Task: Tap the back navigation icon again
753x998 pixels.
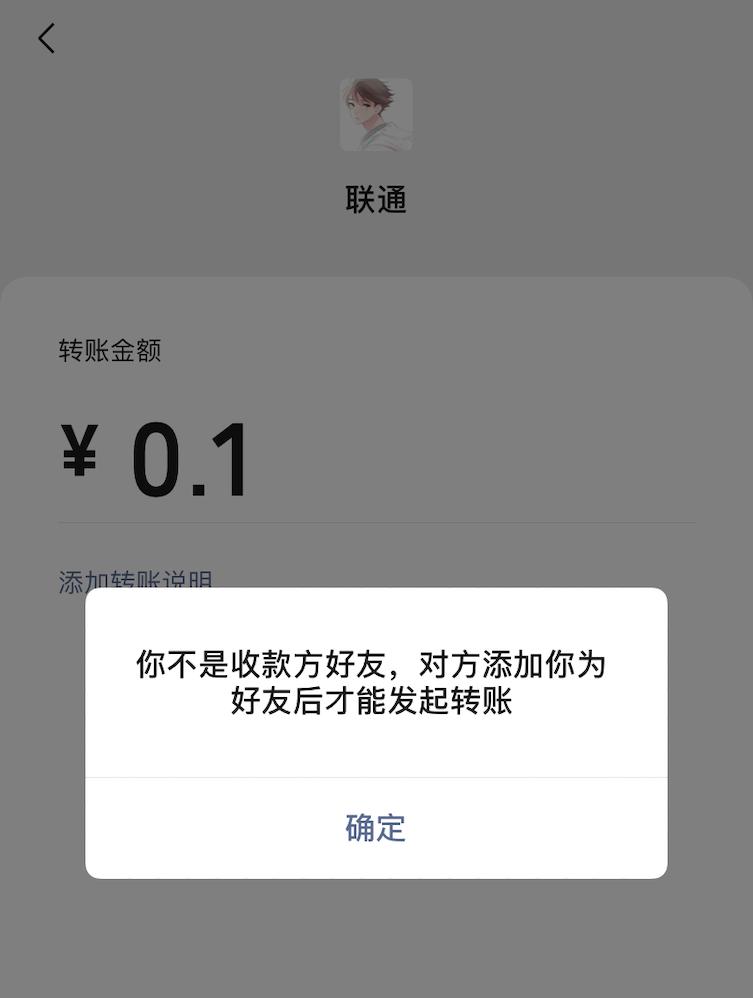Action: 46,38
